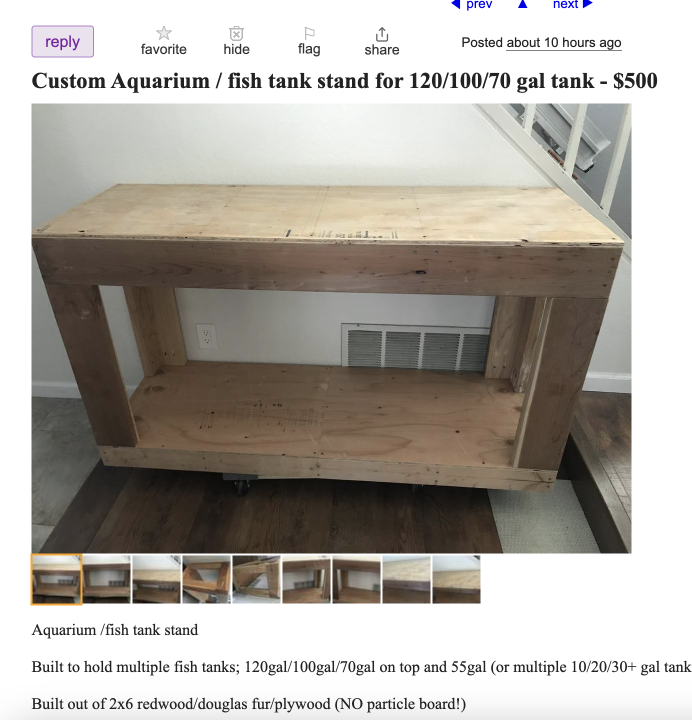Flag this posting
Viewport: 692px width, 720px height.
pos(309,41)
